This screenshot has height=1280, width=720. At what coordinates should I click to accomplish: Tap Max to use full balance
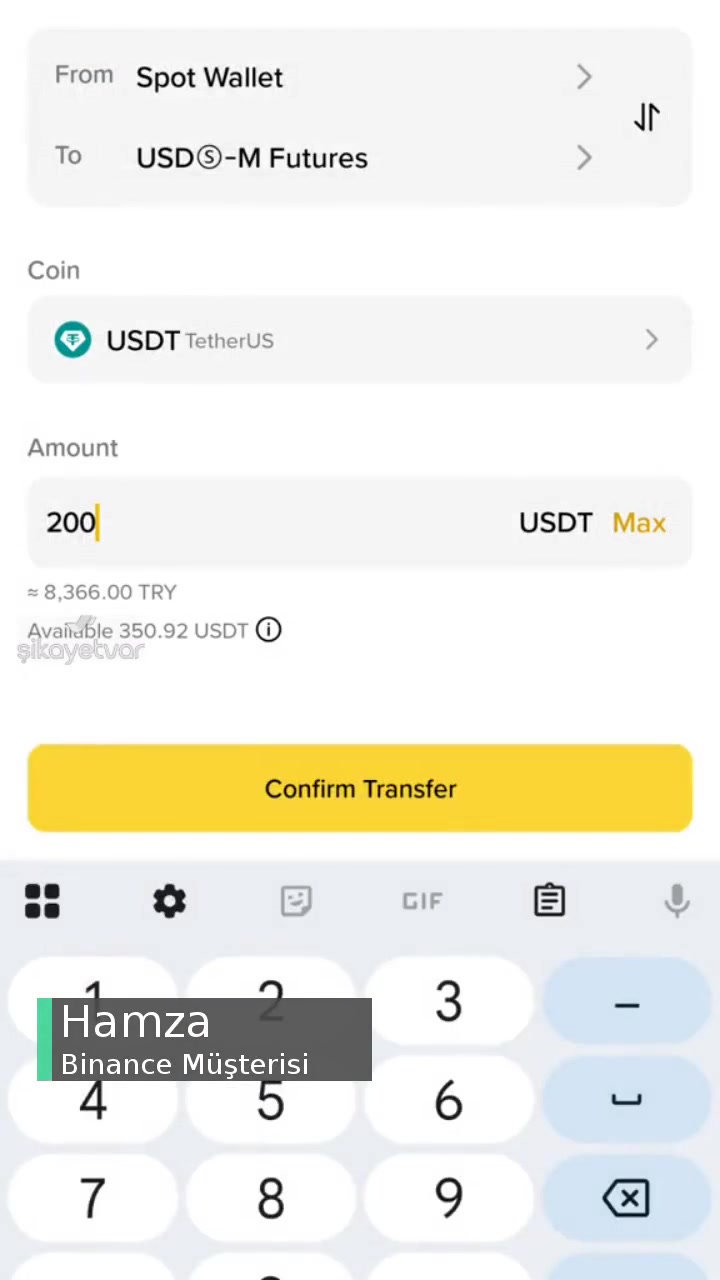pos(639,522)
